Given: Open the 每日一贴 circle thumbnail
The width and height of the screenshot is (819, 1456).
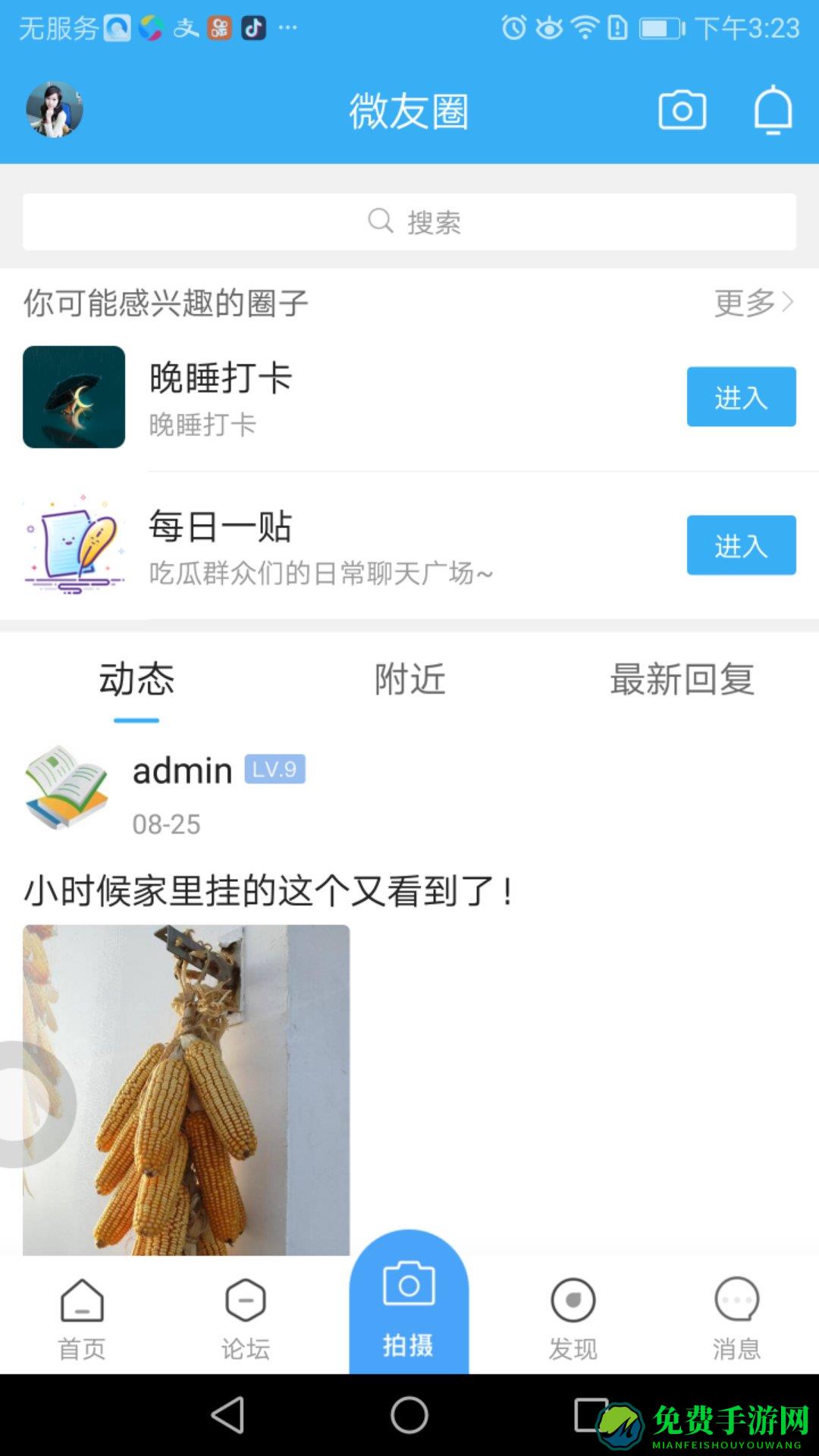Looking at the screenshot, I should click(x=74, y=546).
